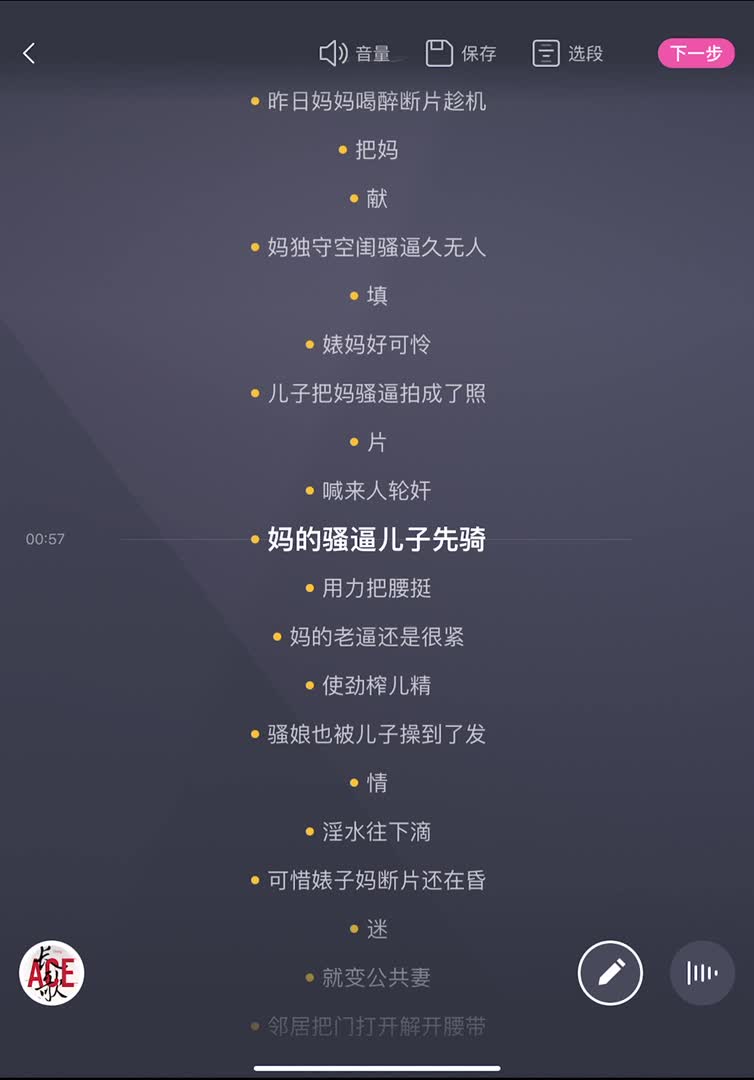Continue with the pink 下一步 button
The width and height of the screenshot is (754, 1080).
[695, 53]
